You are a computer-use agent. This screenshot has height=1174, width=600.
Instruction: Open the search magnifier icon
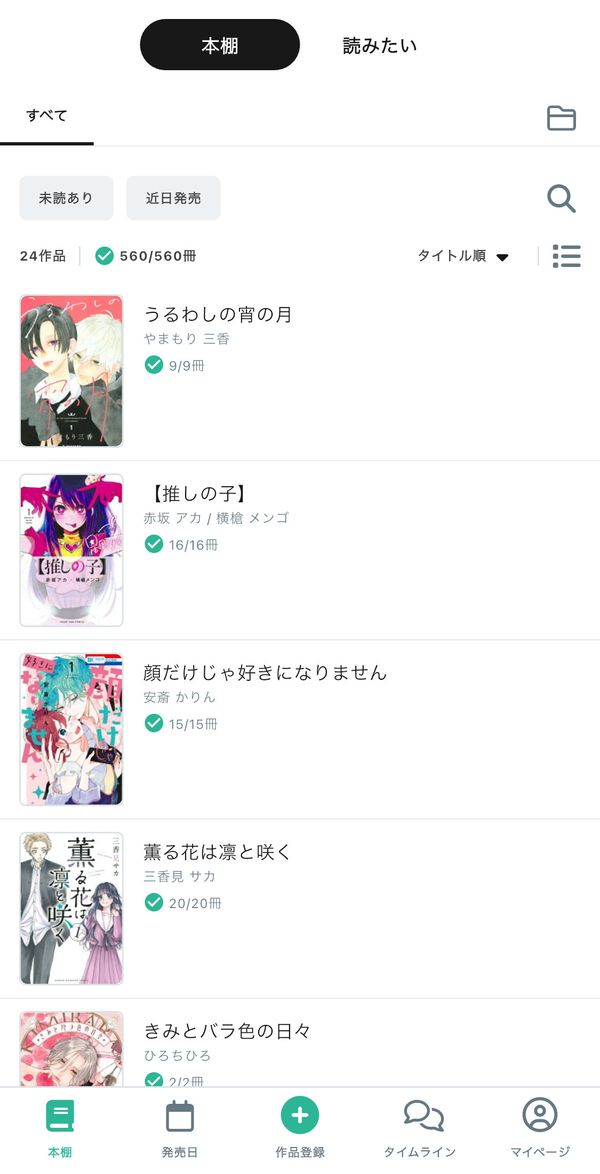[x=561, y=198]
